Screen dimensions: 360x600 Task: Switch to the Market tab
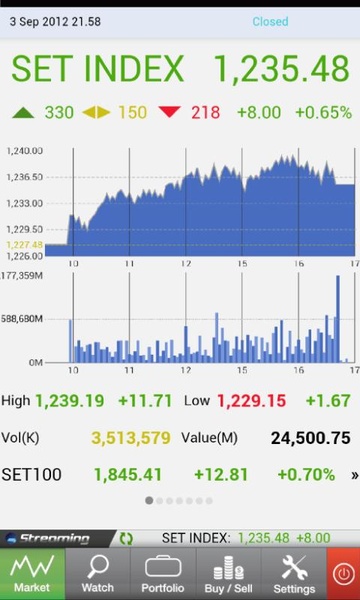[33, 574]
